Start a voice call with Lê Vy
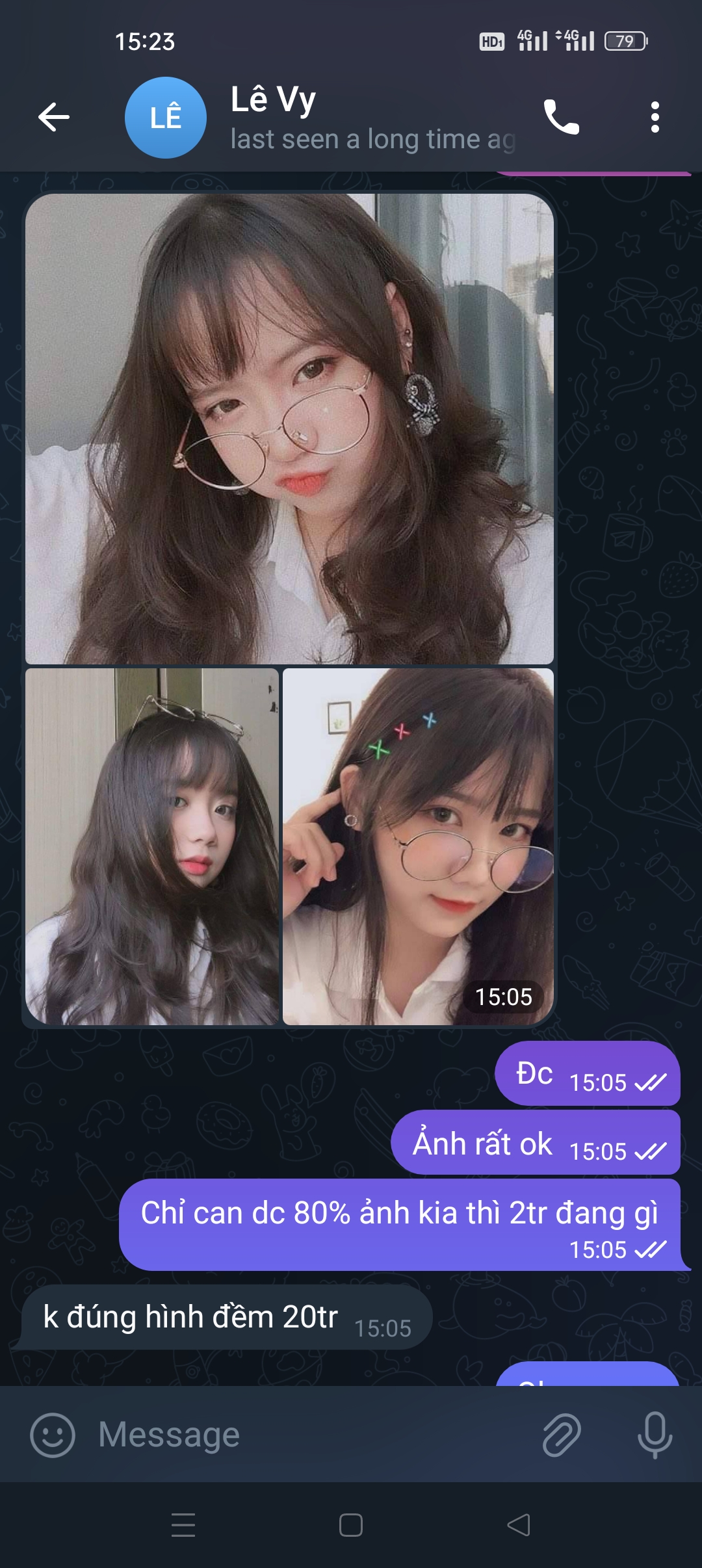The image size is (702, 1568). point(561,118)
